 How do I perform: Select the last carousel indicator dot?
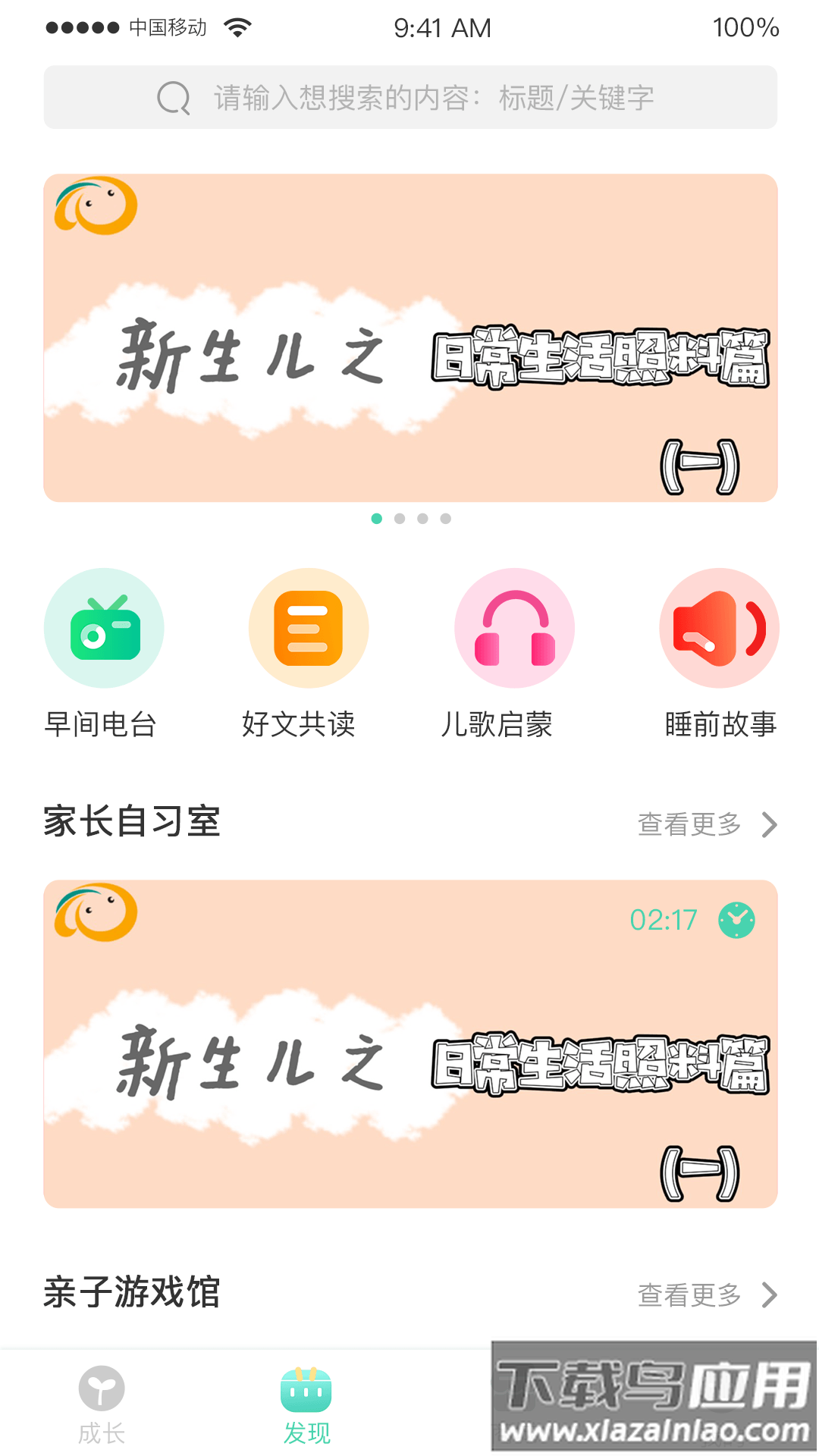tap(444, 519)
